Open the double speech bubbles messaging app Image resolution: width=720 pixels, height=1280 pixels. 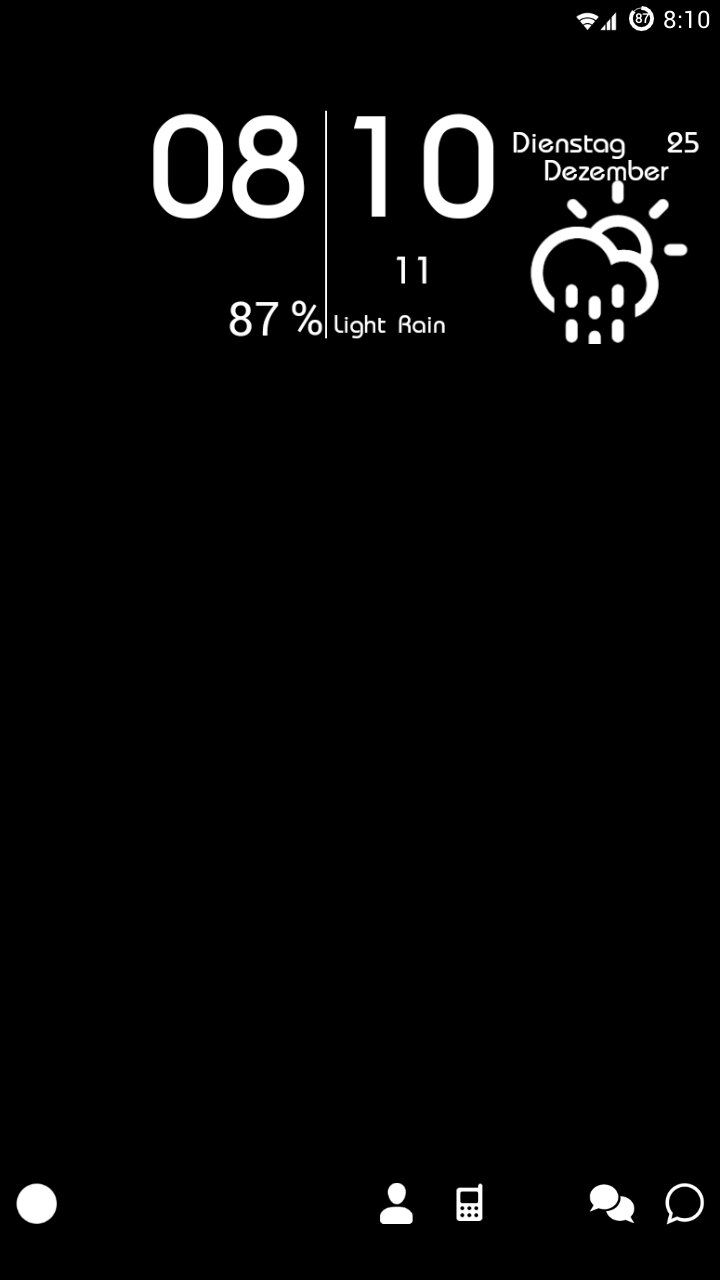[611, 1204]
